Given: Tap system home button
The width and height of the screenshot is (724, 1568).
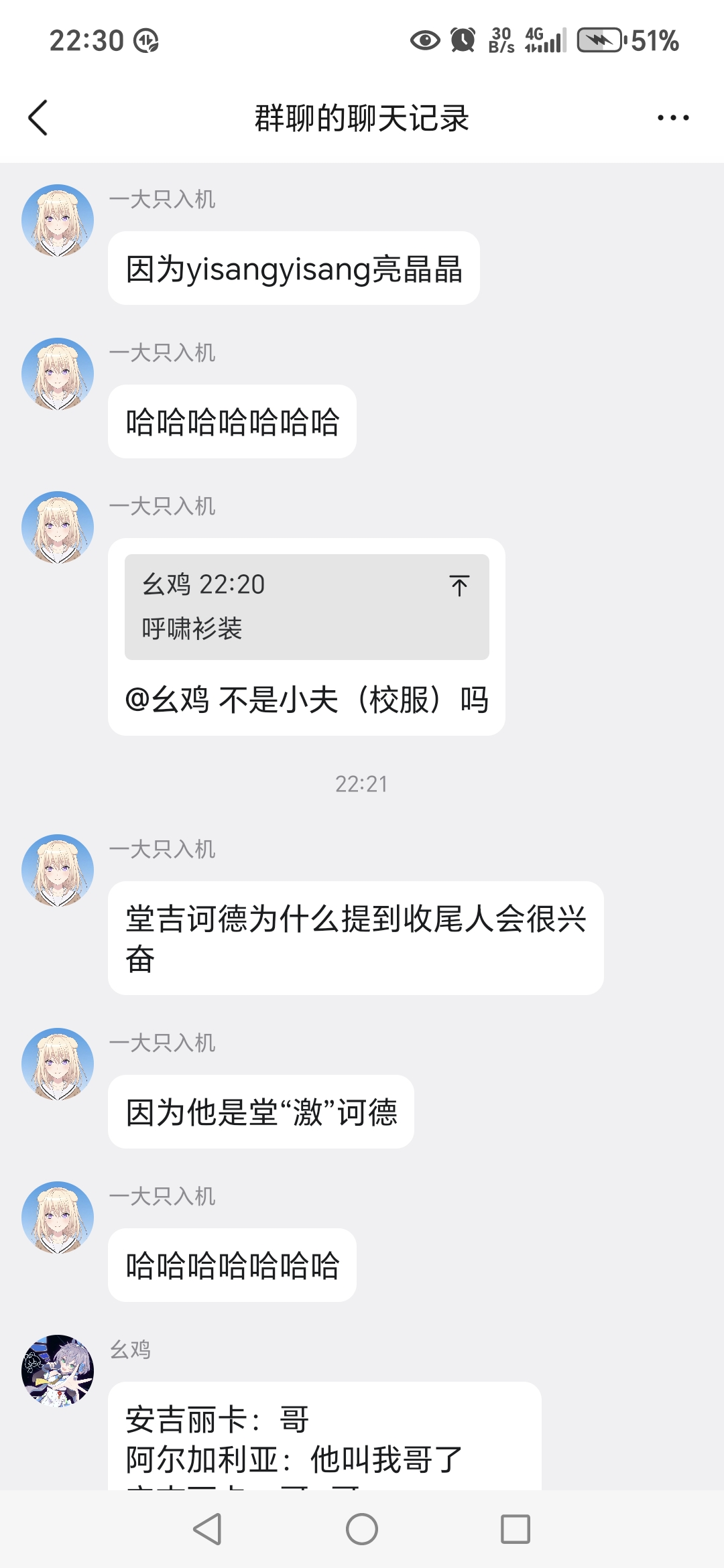Looking at the screenshot, I should point(362,1529).
